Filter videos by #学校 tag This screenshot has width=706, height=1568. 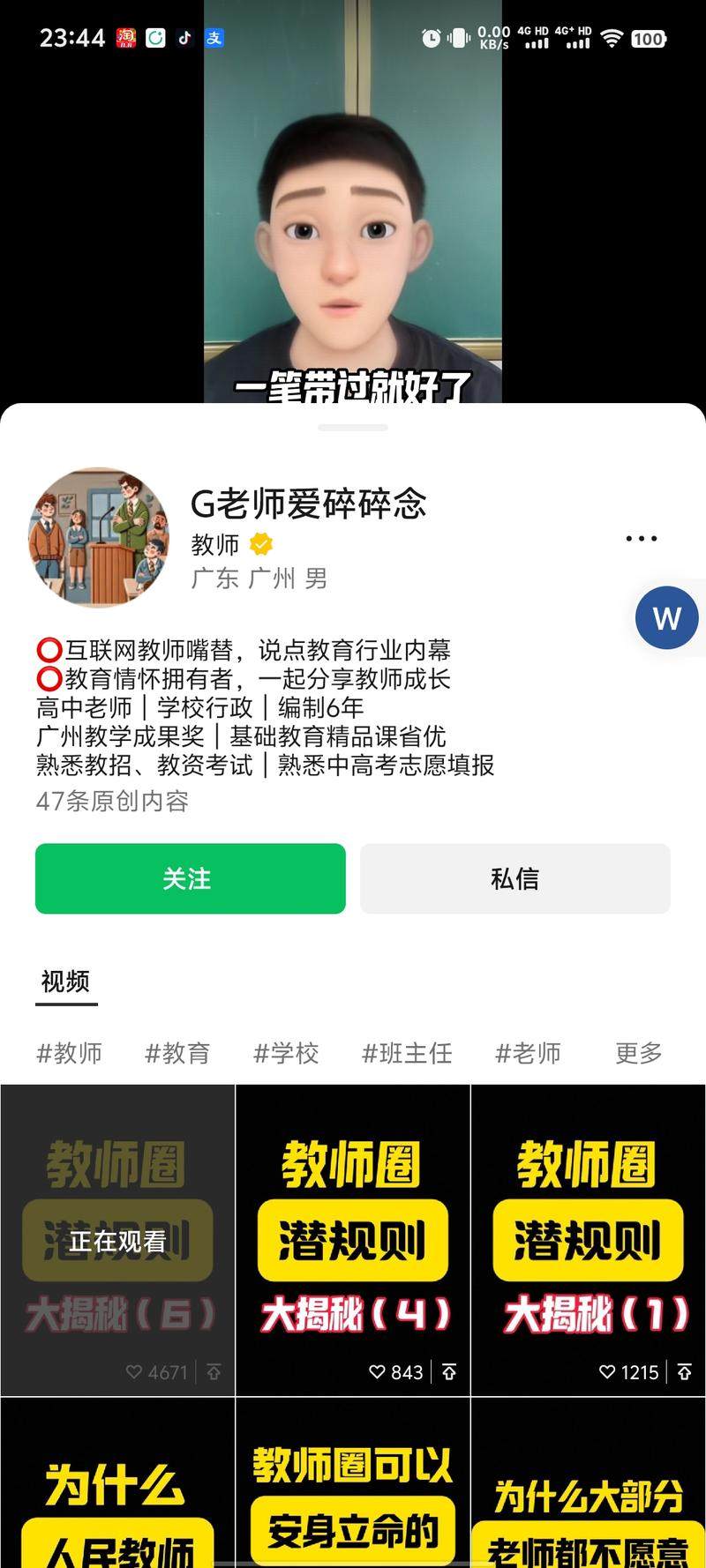point(286,1053)
